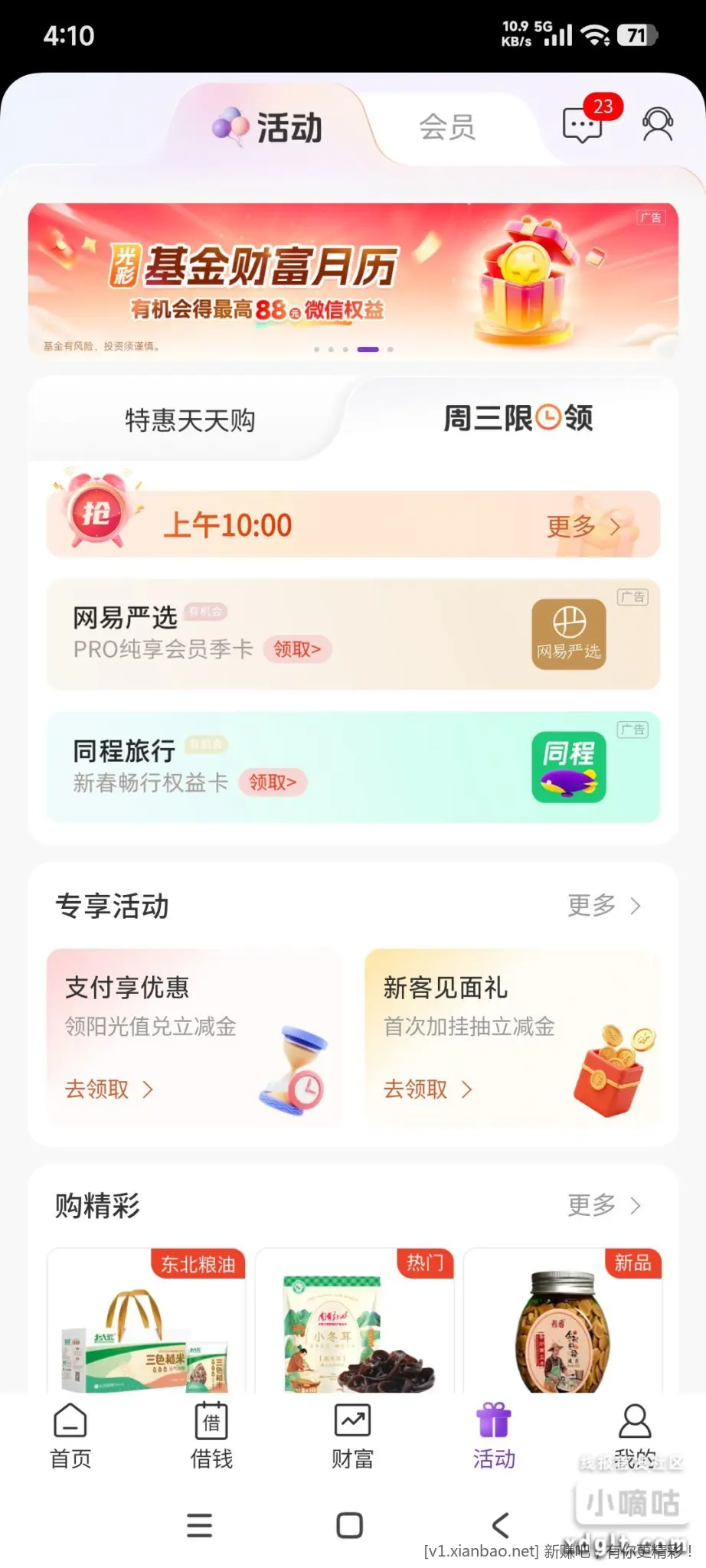Screen dimensions: 706x1568
Task: Switch to the 会员 tab
Action: (x=447, y=127)
